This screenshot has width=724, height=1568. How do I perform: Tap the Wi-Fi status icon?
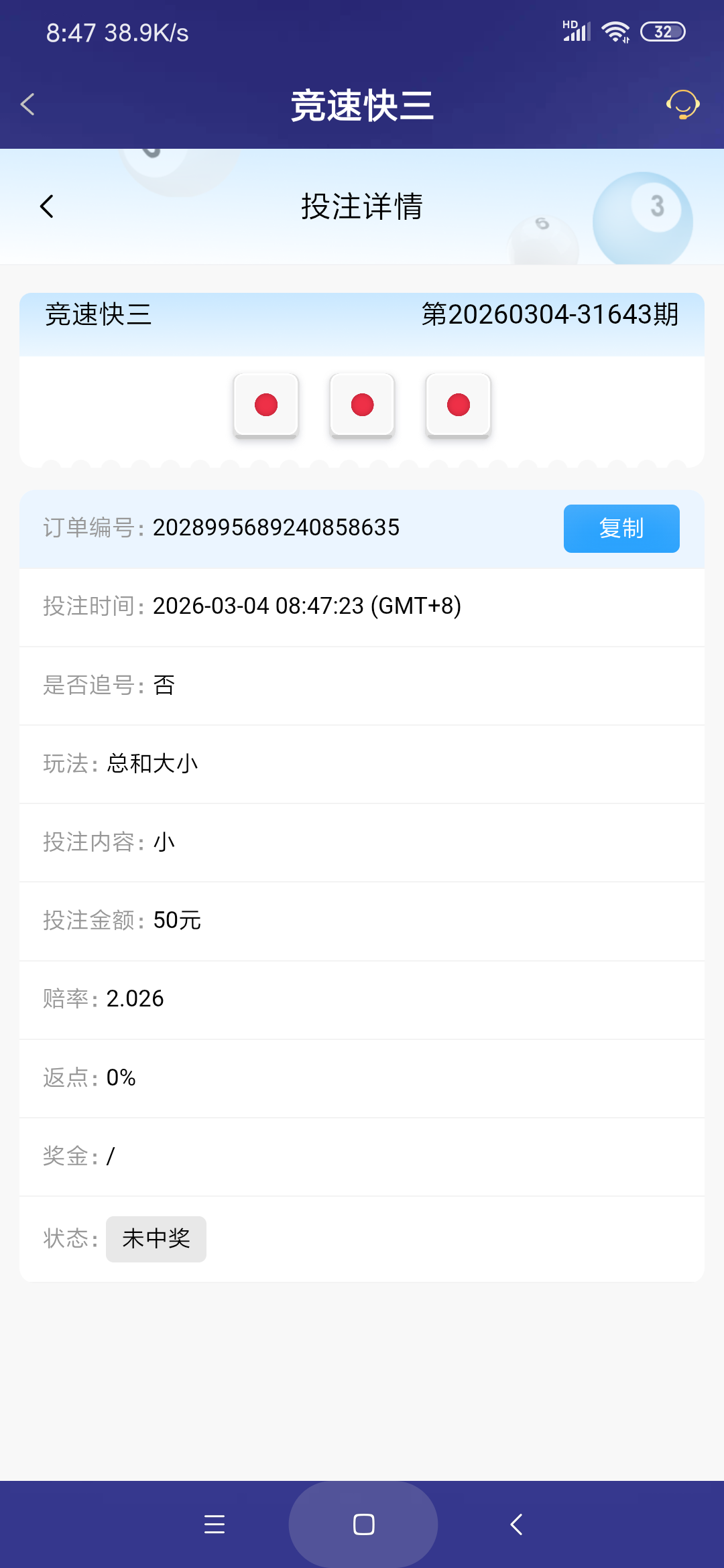click(615, 30)
